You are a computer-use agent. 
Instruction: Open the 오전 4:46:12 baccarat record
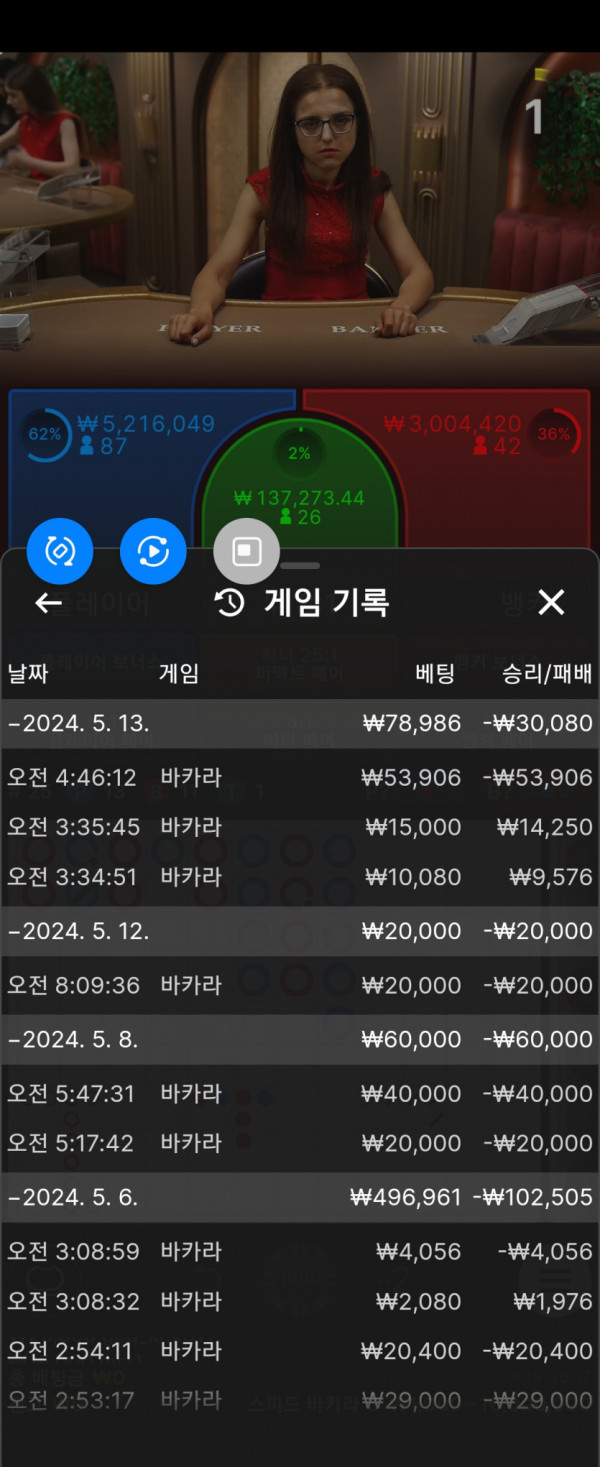pos(300,777)
